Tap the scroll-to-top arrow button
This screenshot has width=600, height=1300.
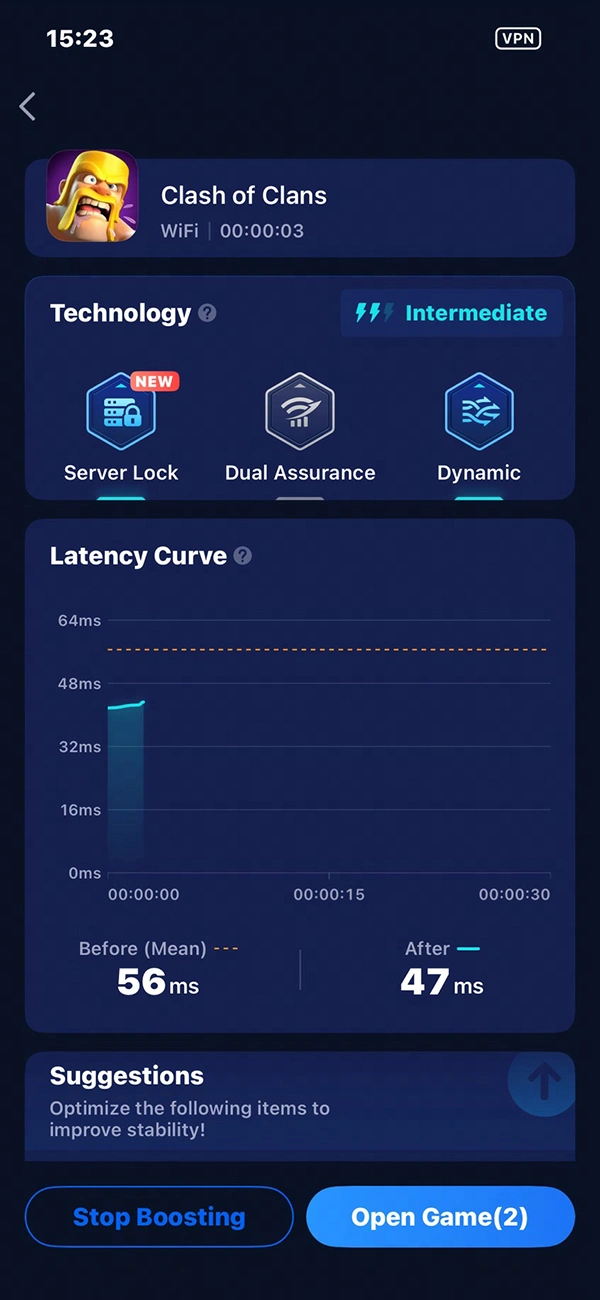541,1082
